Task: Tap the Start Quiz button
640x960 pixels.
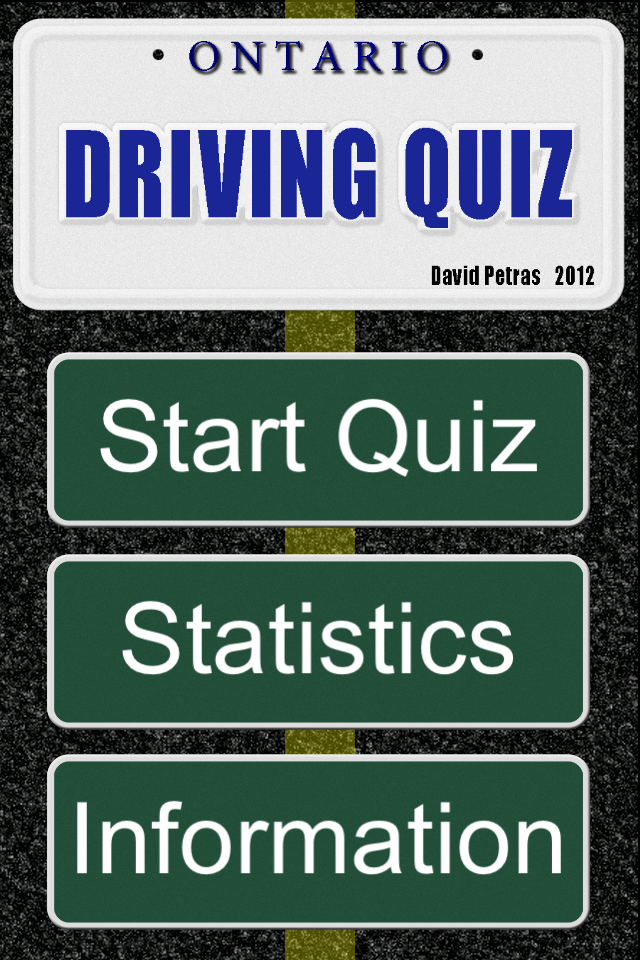Action: point(318,438)
